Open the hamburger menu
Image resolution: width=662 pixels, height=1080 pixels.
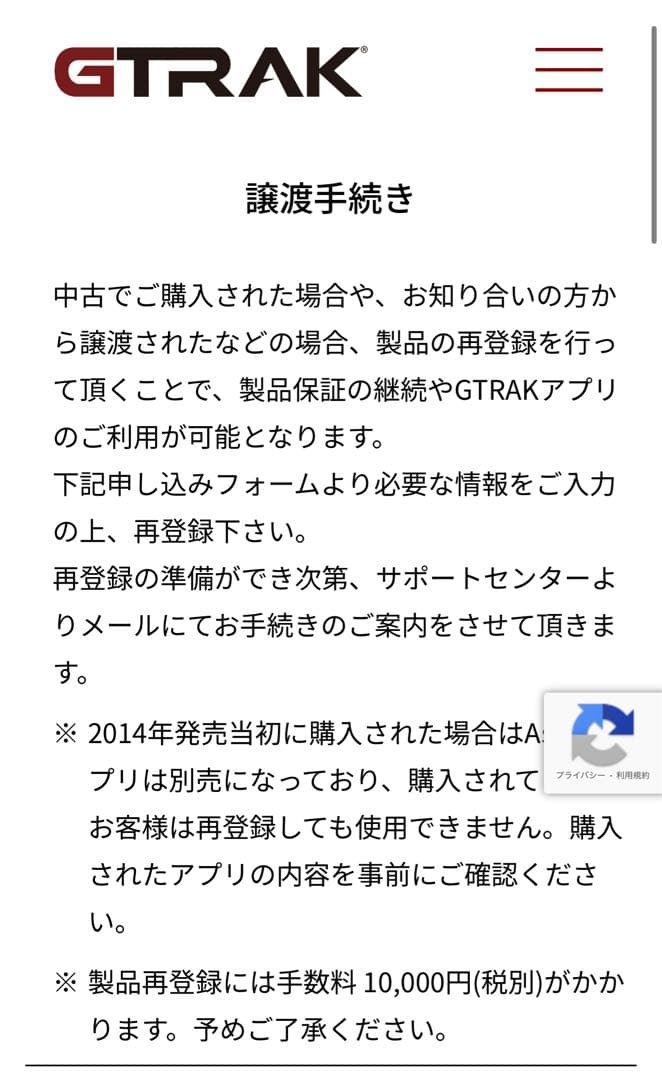click(x=568, y=70)
